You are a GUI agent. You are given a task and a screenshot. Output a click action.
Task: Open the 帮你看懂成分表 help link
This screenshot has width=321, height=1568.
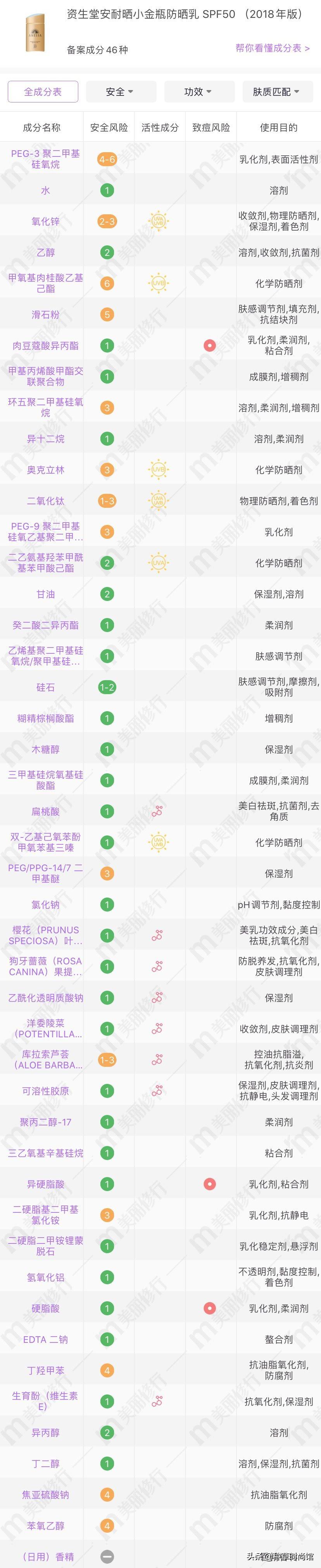[273, 48]
